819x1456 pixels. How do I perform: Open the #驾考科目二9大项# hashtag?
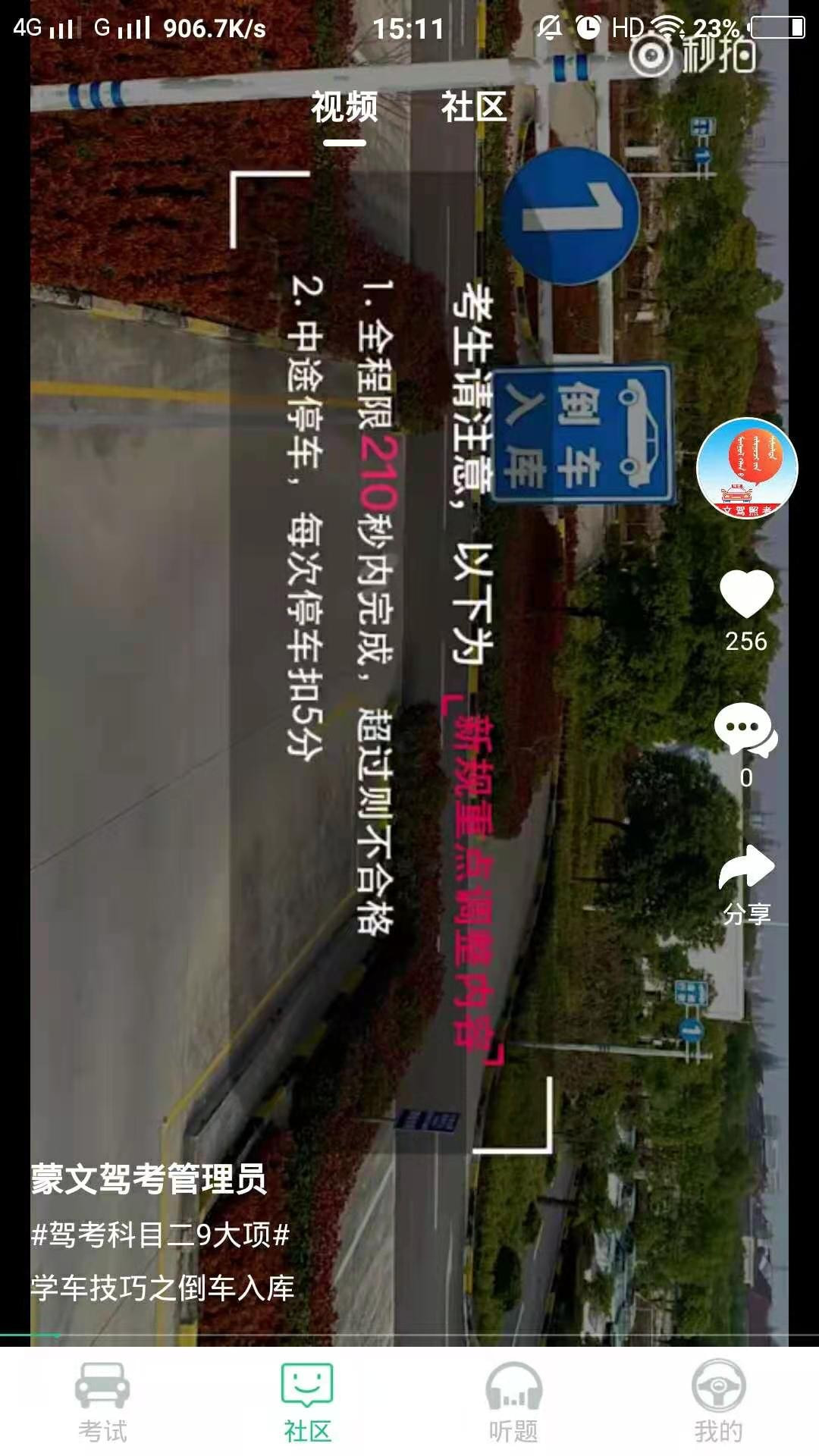point(161,1235)
